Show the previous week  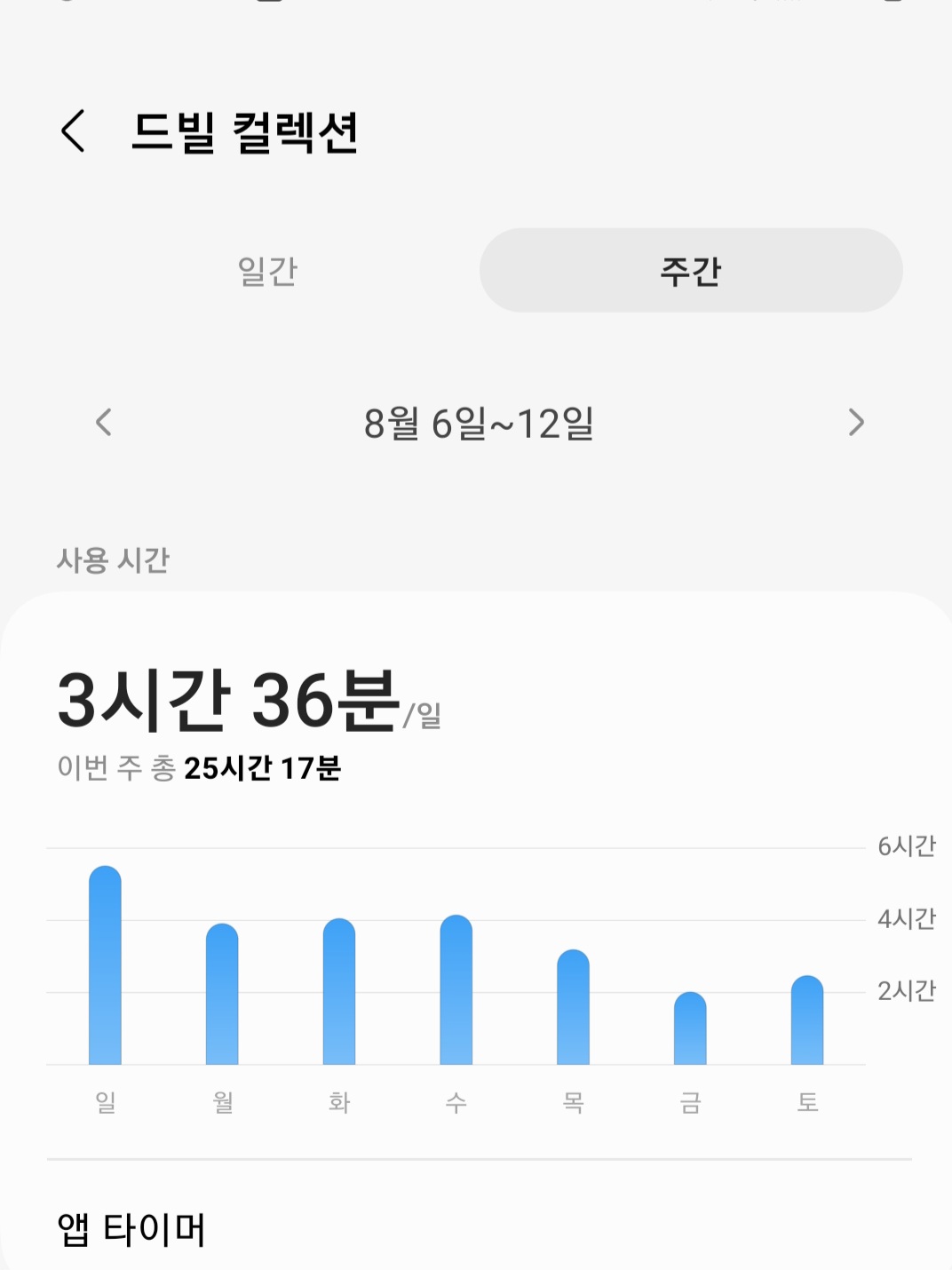(x=104, y=422)
